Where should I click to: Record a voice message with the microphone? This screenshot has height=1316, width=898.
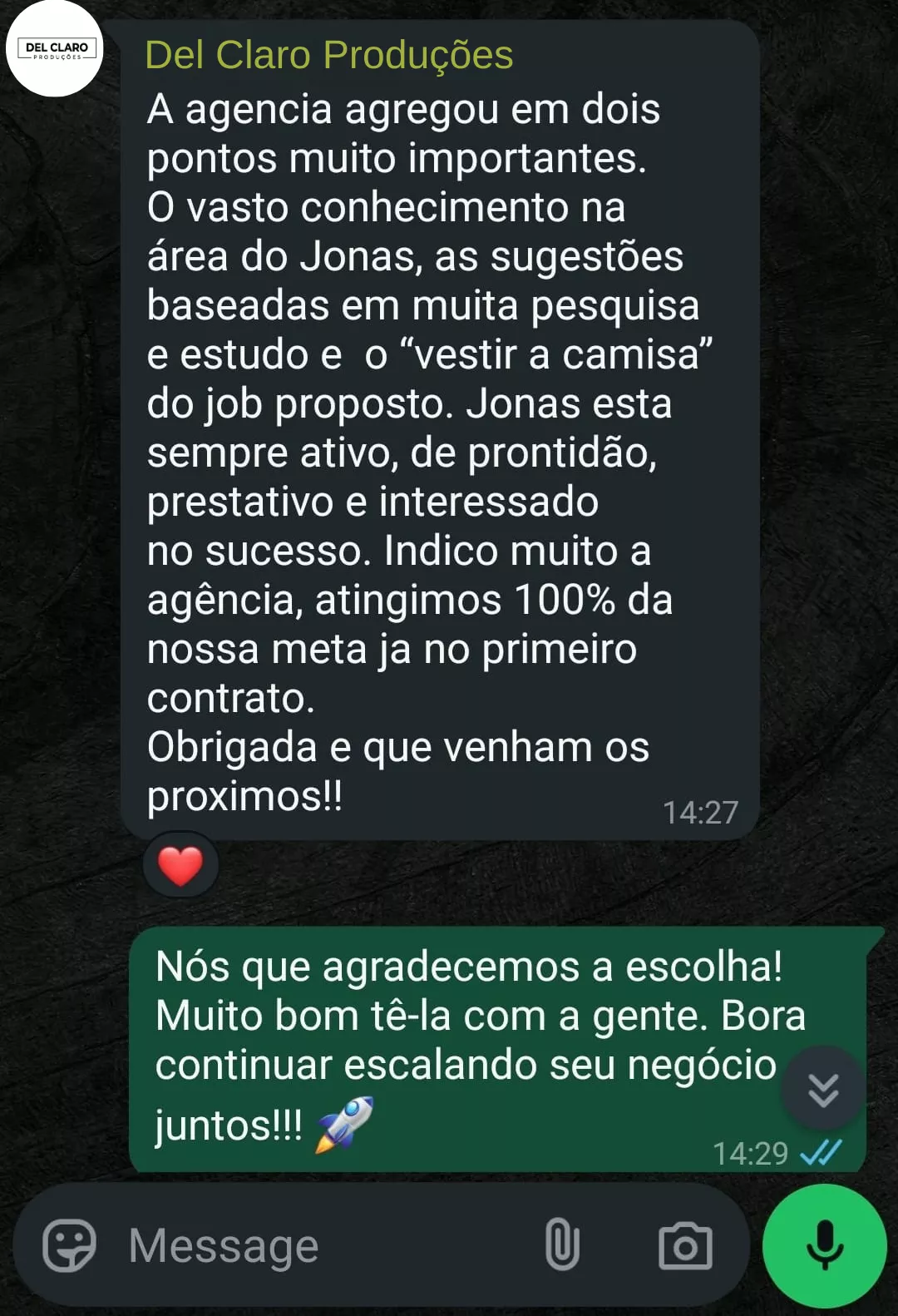coord(824,1245)
